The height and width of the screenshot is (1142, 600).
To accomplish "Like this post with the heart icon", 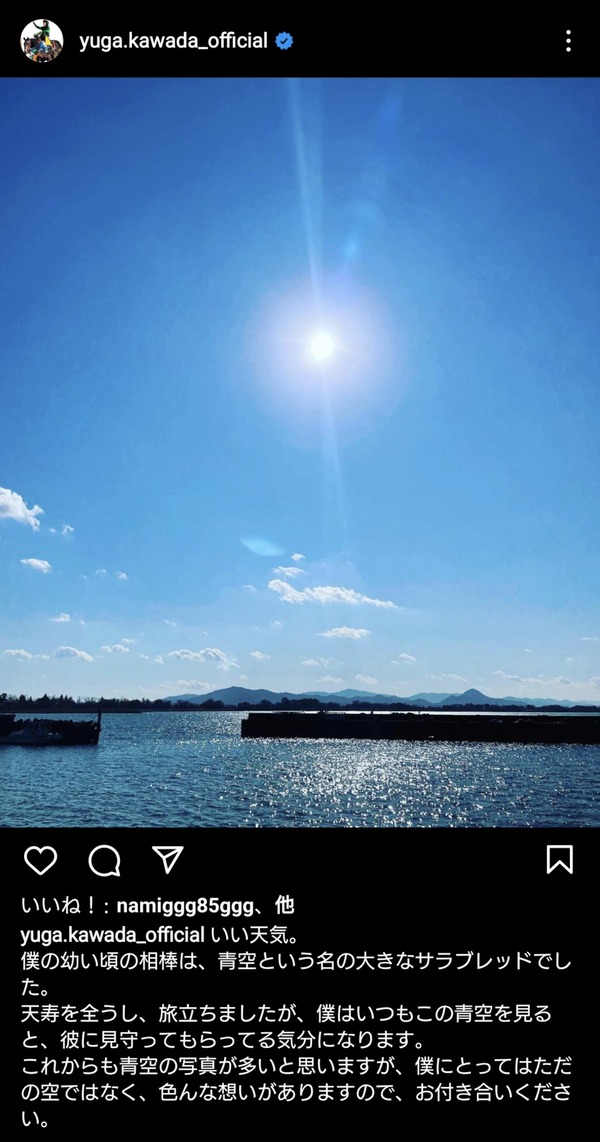I will coord(40,860).
